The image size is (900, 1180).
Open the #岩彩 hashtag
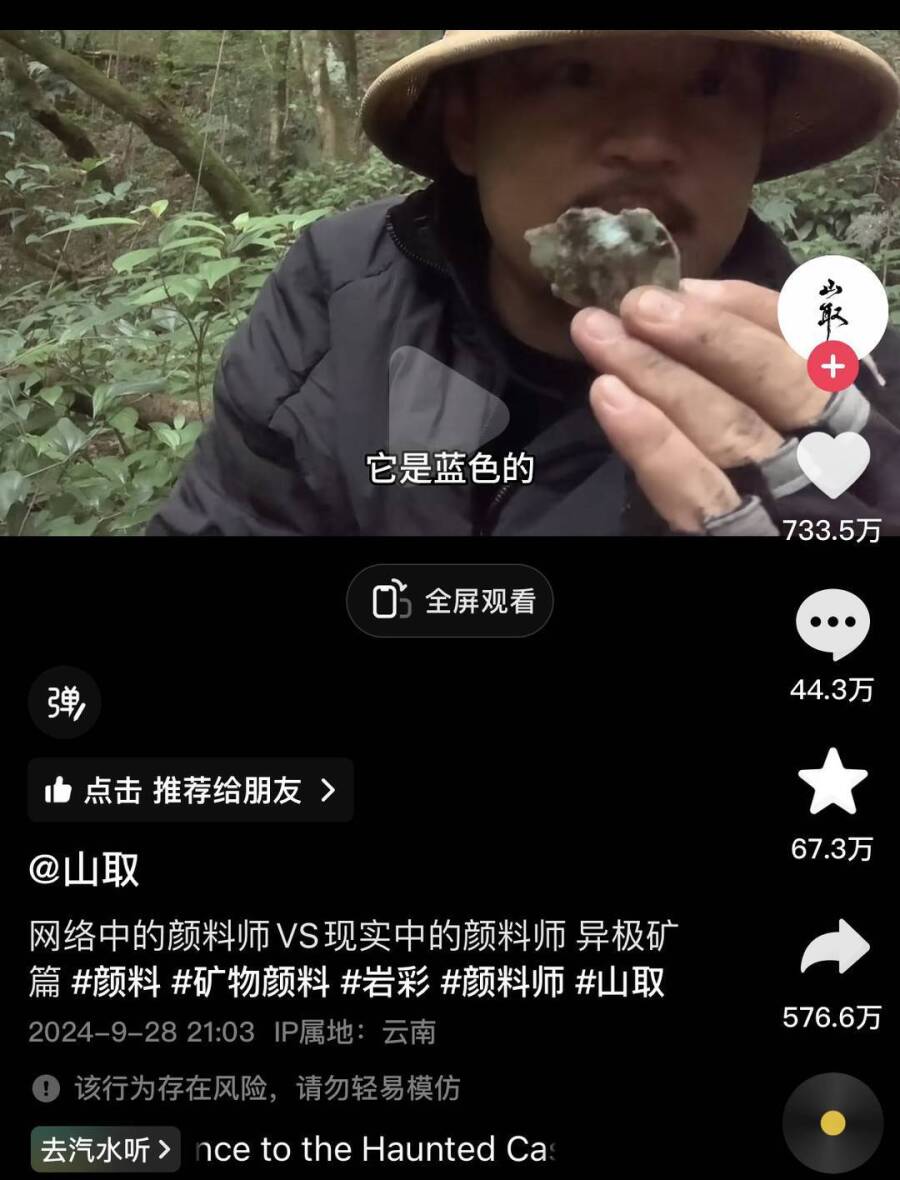(385, 982)
